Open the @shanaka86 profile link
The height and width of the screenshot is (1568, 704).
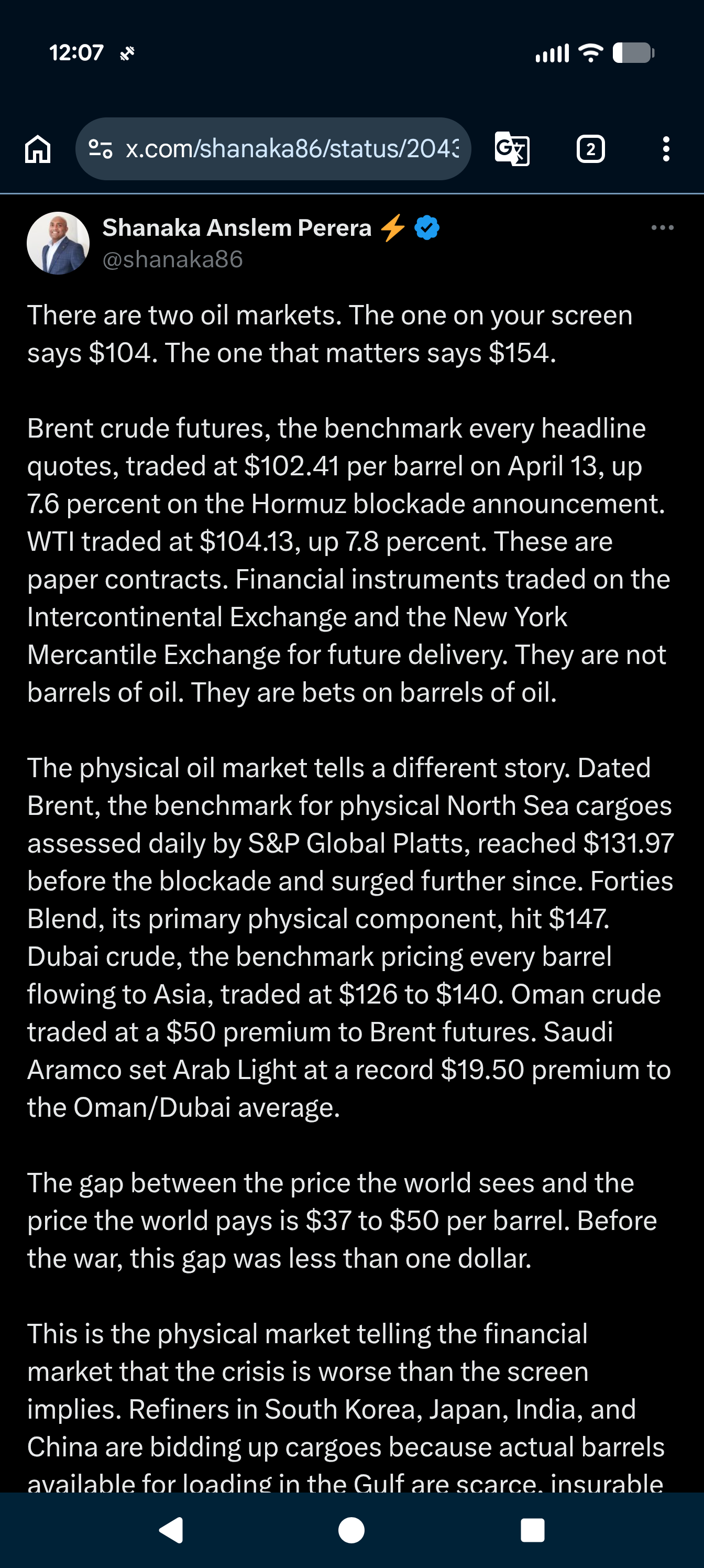coord(173,260)
